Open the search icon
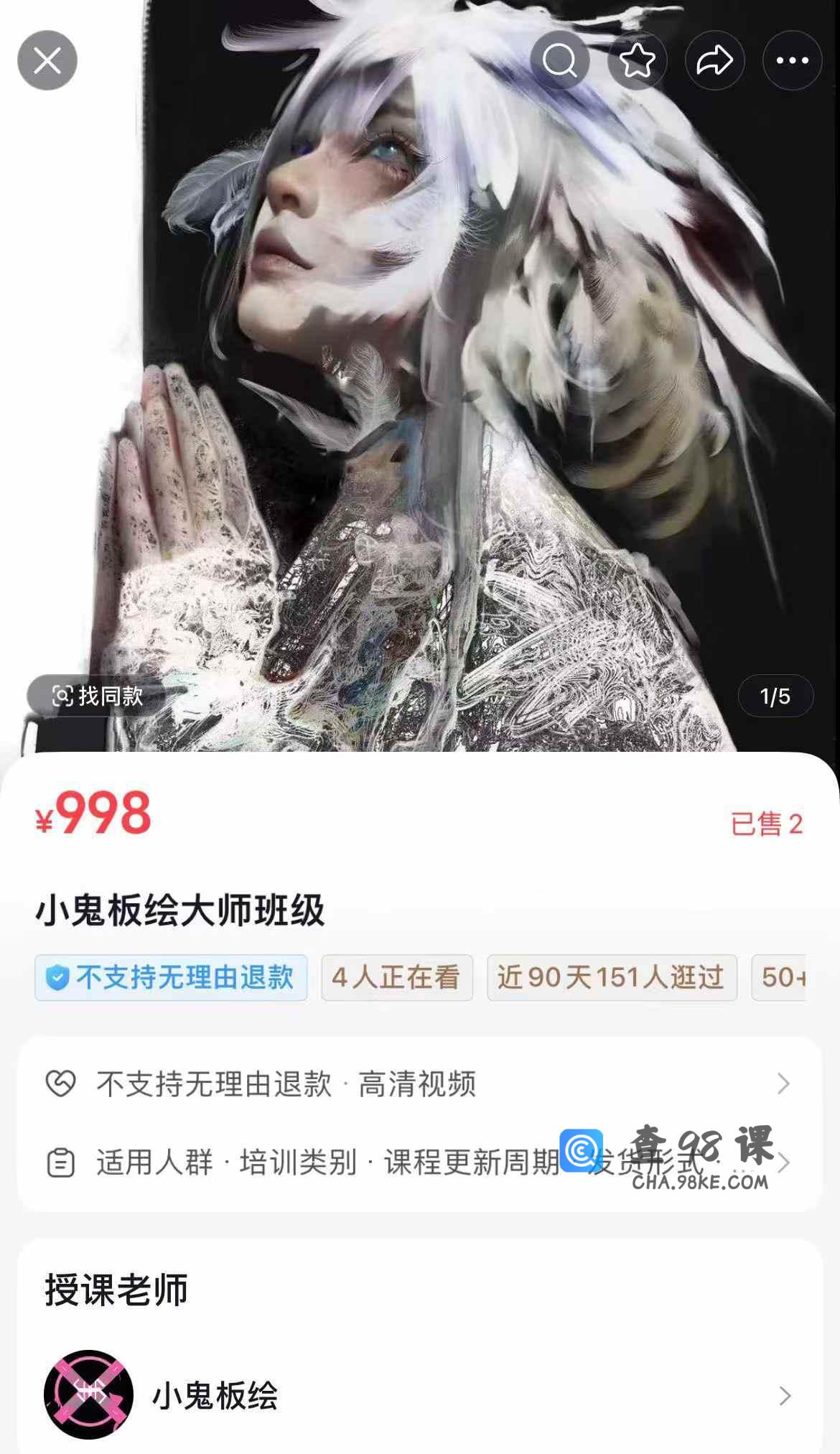The height and width of the screenshot is (1454, 840). click(560, 60)
